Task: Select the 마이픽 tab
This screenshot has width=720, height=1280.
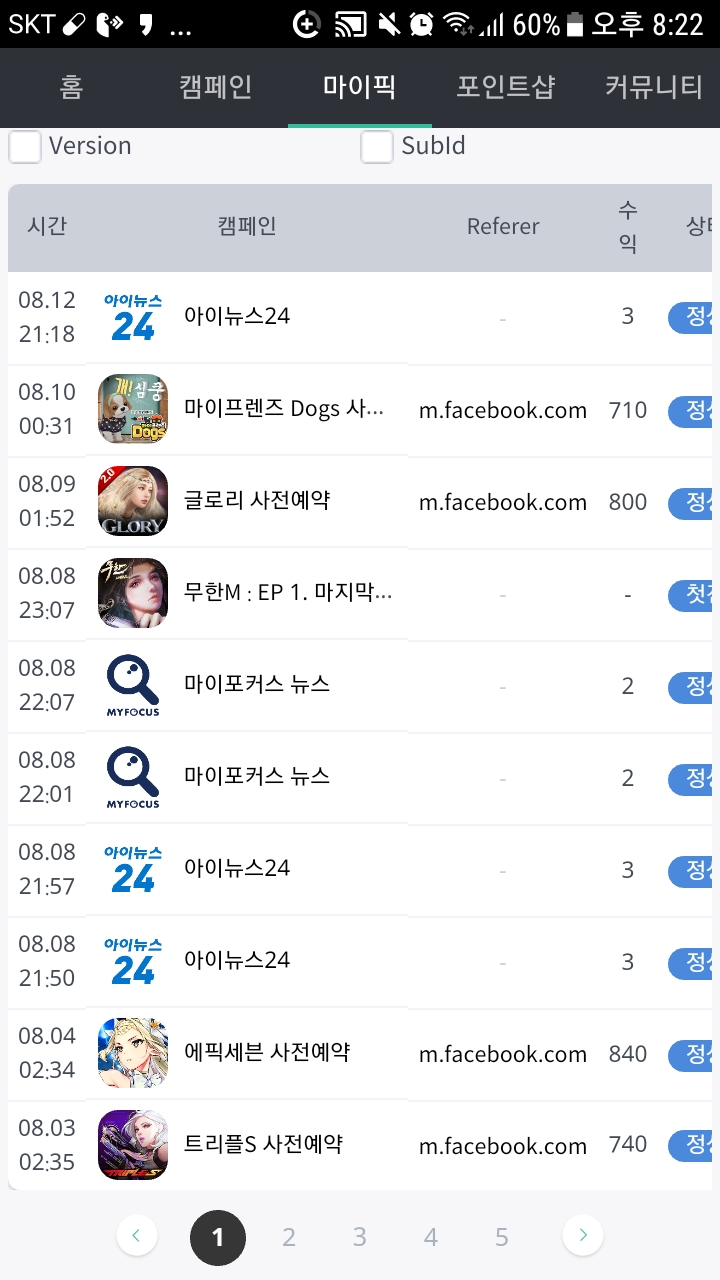Action: pyautogui.click(x=359, y=87)
